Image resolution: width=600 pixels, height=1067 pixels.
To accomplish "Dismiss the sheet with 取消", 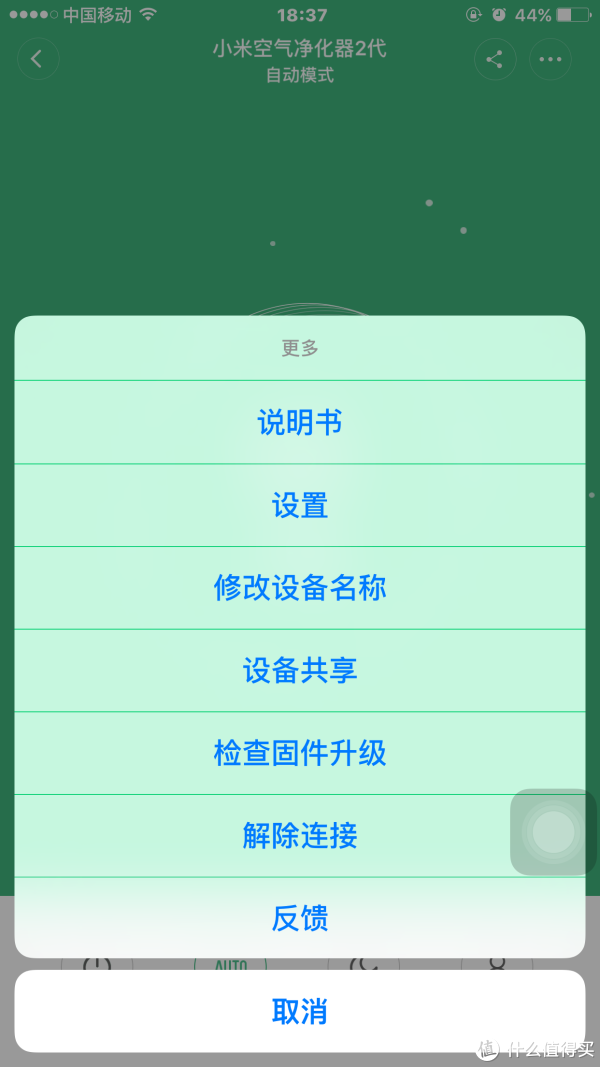I will 300,1011.
